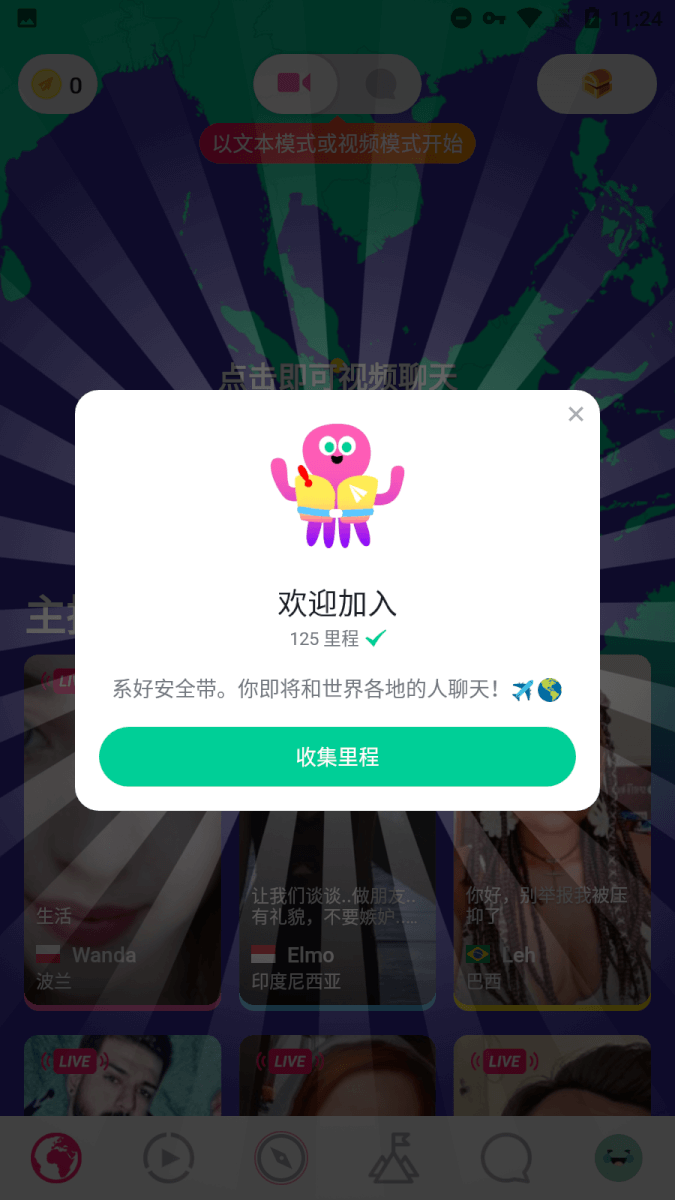Viewport: 675px width, 1200px height.
Task: Open the treasure chest rewards
Action: coord(597,83)
